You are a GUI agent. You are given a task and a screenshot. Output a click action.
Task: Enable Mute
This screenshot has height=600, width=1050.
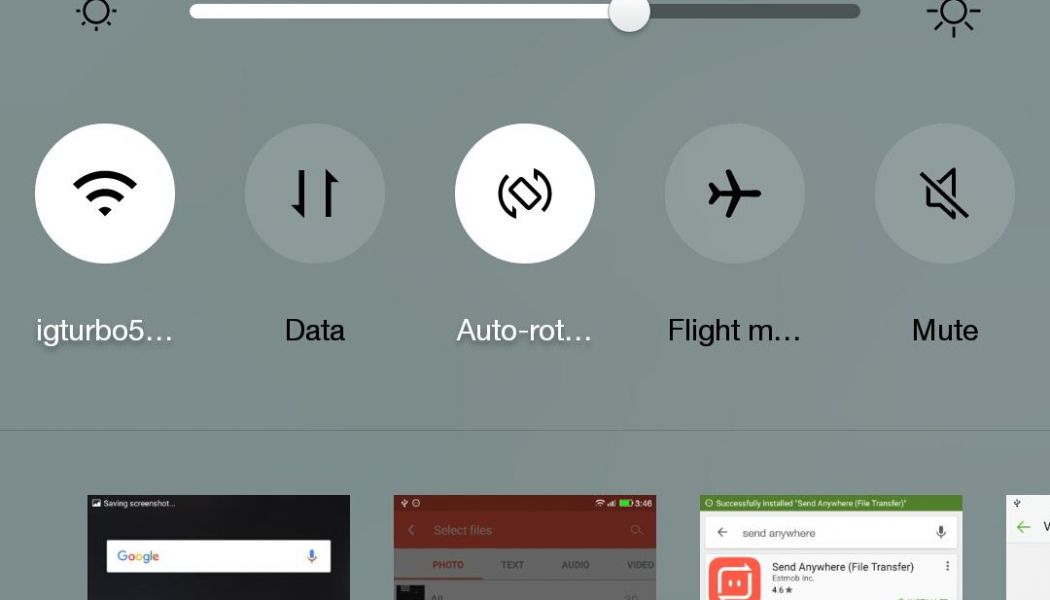pyautogui.click(x=945, y=194)
